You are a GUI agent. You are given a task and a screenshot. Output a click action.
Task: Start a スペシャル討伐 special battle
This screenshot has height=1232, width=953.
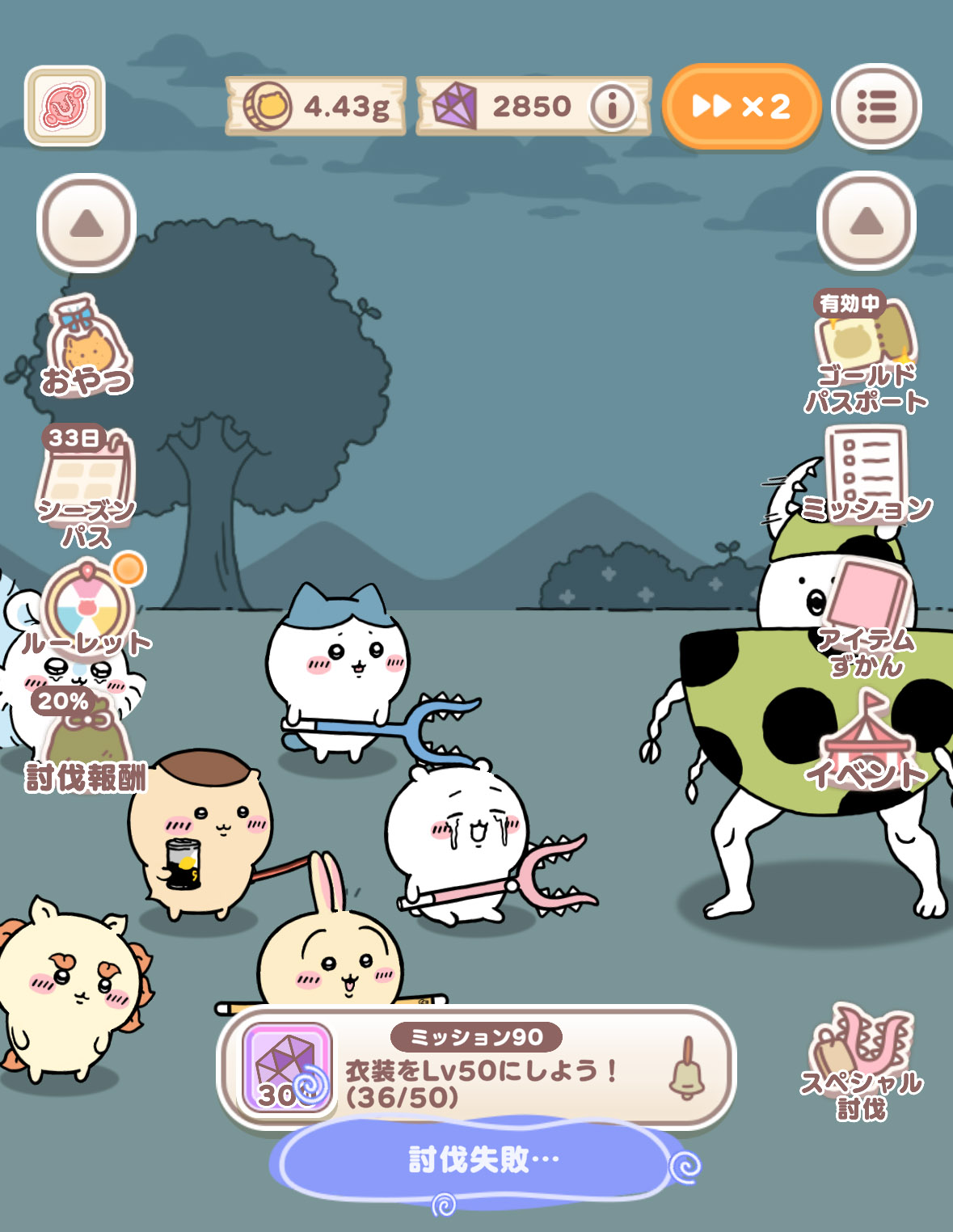tap(862, 1061)
